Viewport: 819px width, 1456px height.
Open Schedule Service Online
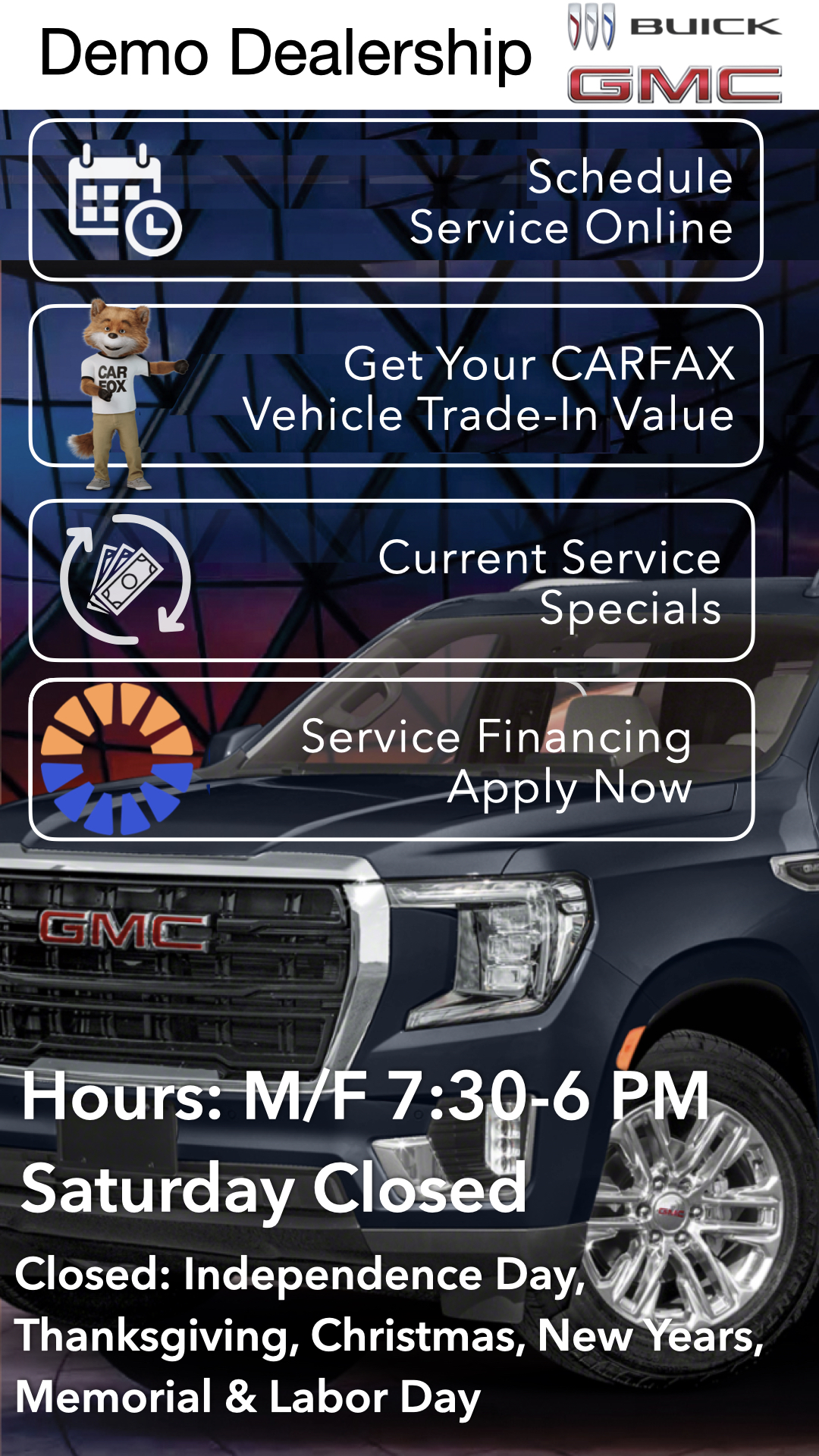coord(396,201)
